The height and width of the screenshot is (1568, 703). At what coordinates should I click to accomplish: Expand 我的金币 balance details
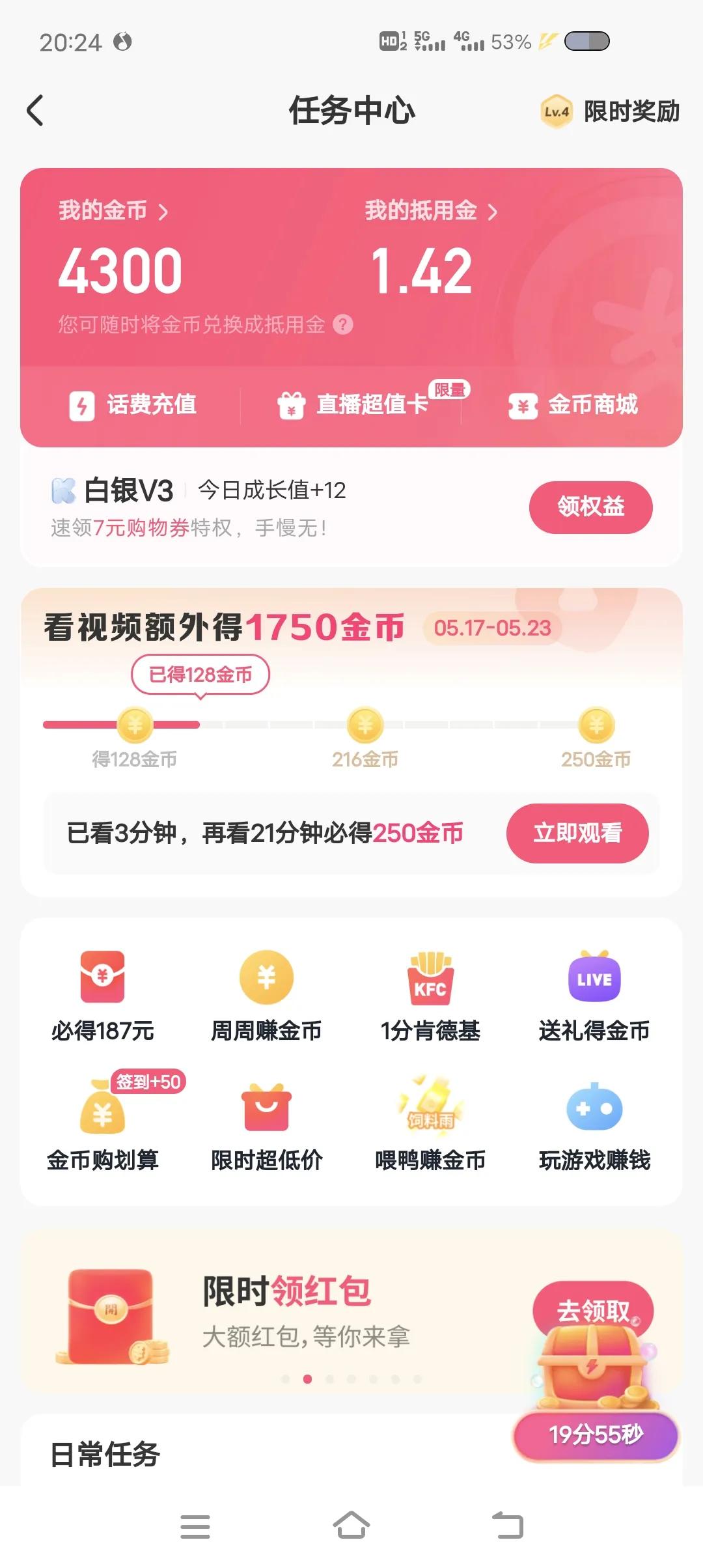coord(111,210)
